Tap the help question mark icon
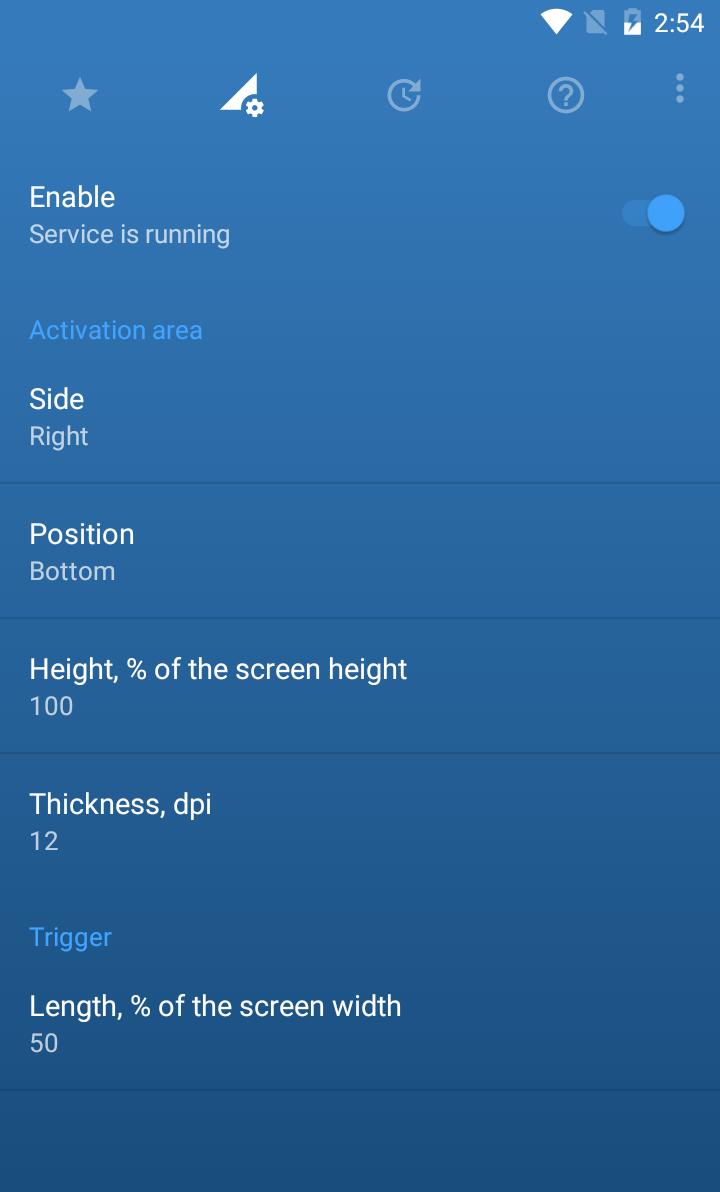720x1192 pixels. click(x=565, y=94)
